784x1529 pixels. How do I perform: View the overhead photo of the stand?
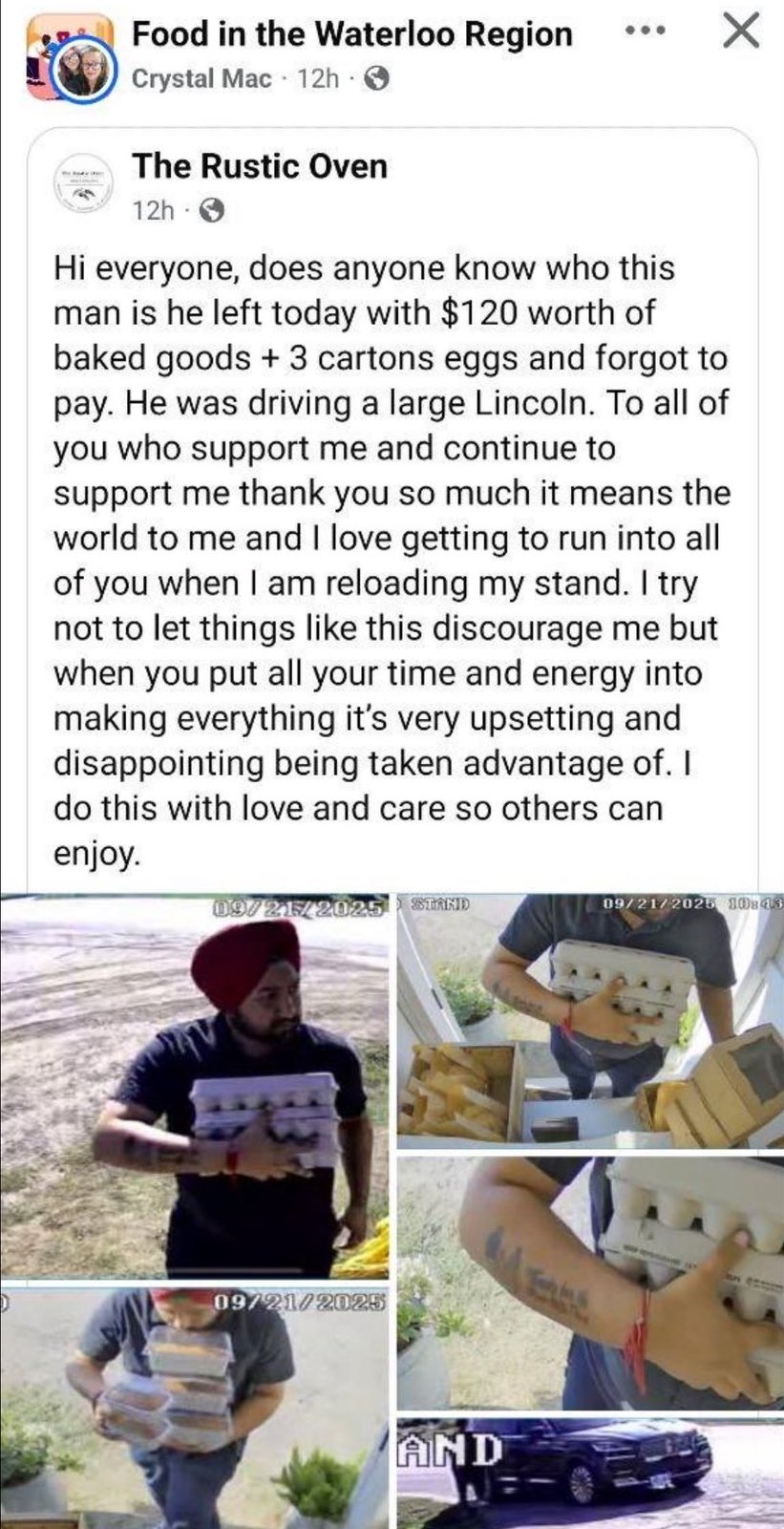(x=589, y=1022)
